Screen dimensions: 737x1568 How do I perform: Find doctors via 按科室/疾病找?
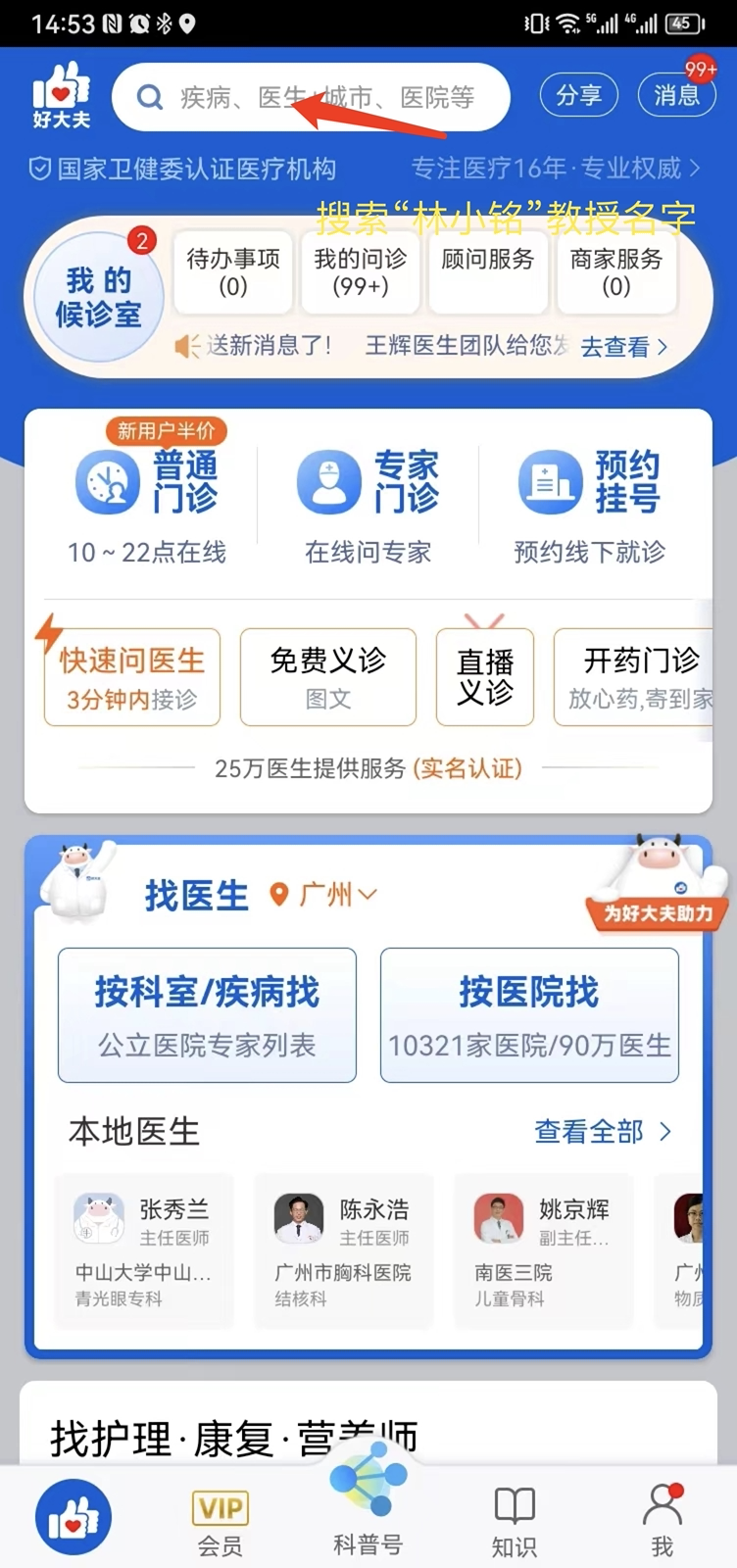click(207, 1015)
